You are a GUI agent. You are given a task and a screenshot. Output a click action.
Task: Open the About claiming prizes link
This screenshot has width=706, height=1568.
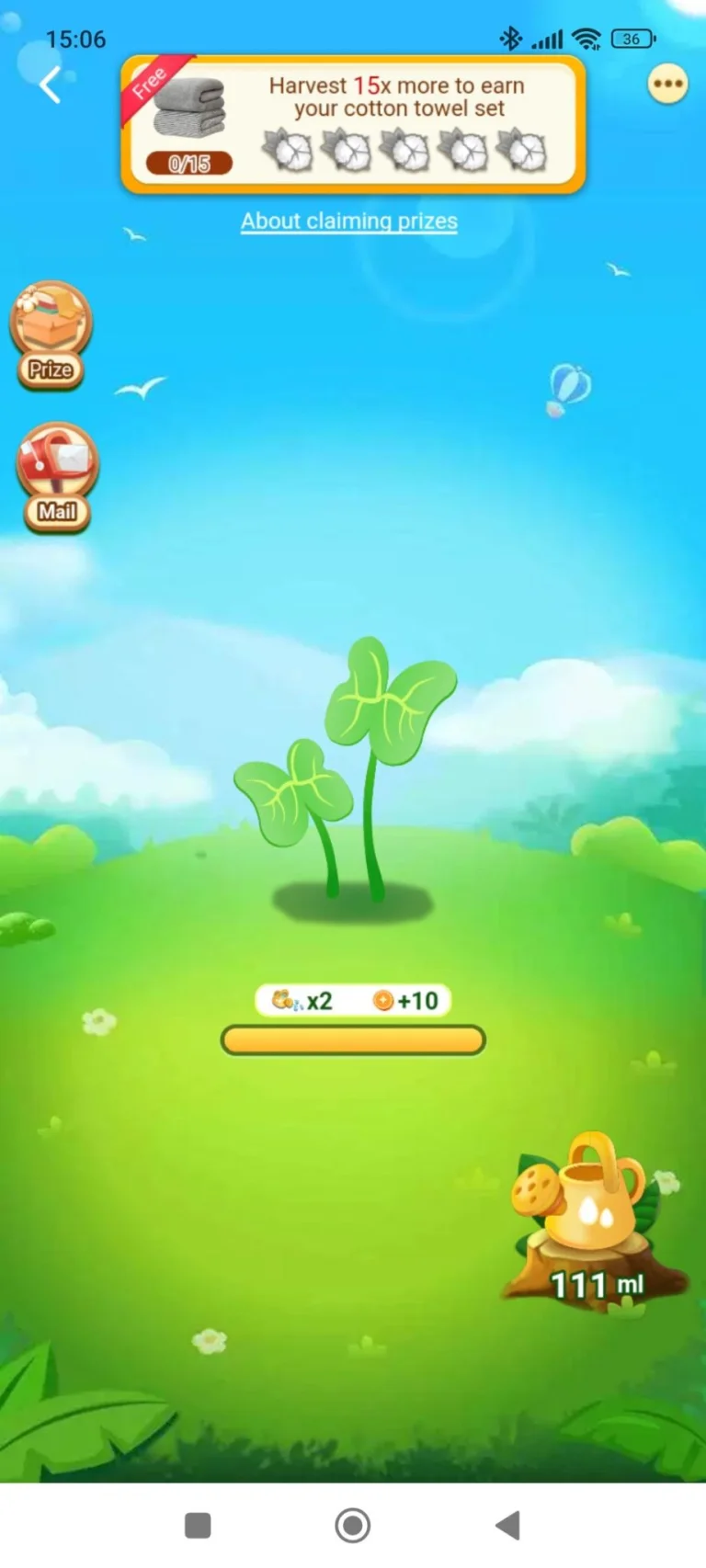(349, 222)
